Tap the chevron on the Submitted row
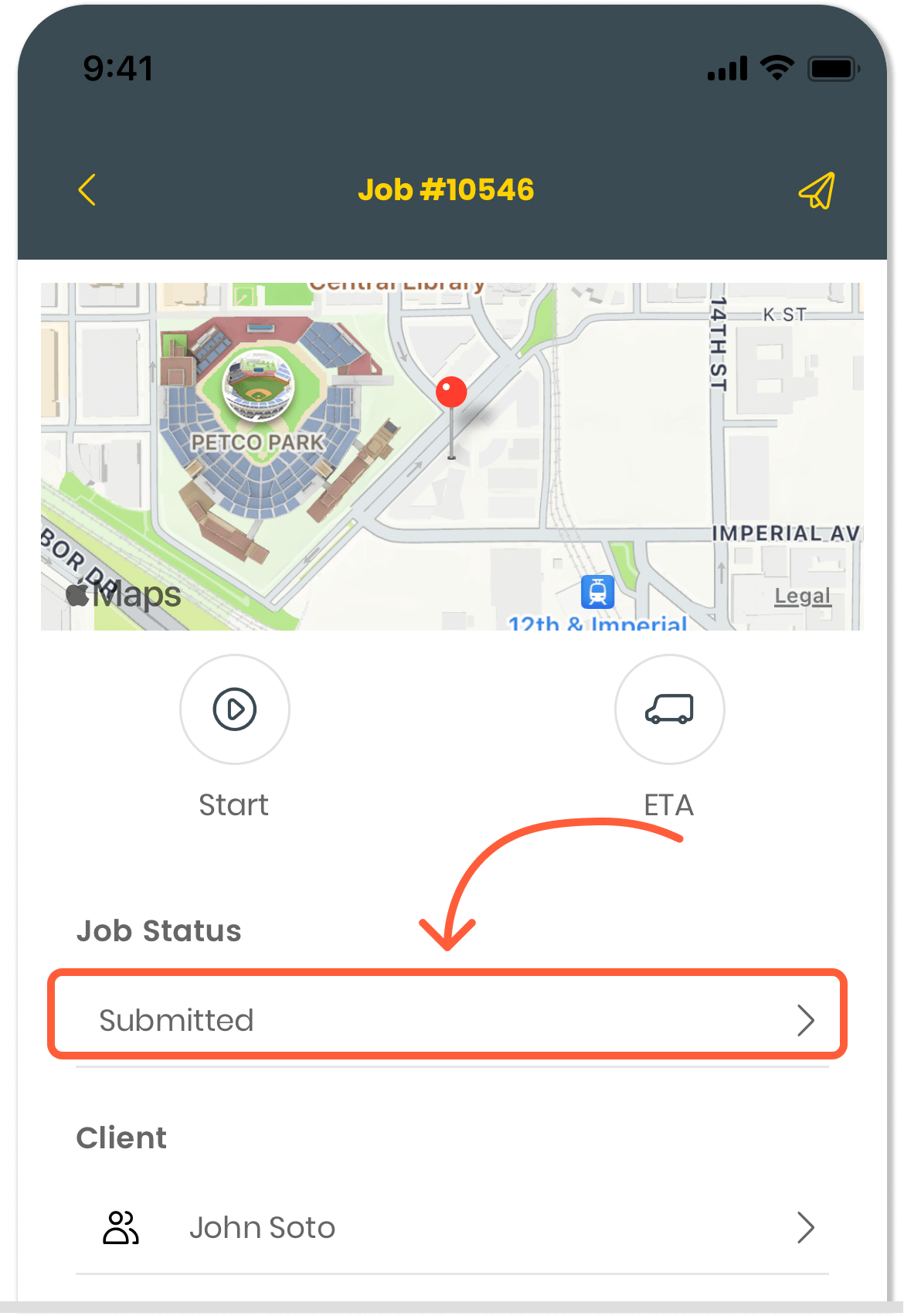The height and width of the screenshot is (1316, 904). point(807,1020)
